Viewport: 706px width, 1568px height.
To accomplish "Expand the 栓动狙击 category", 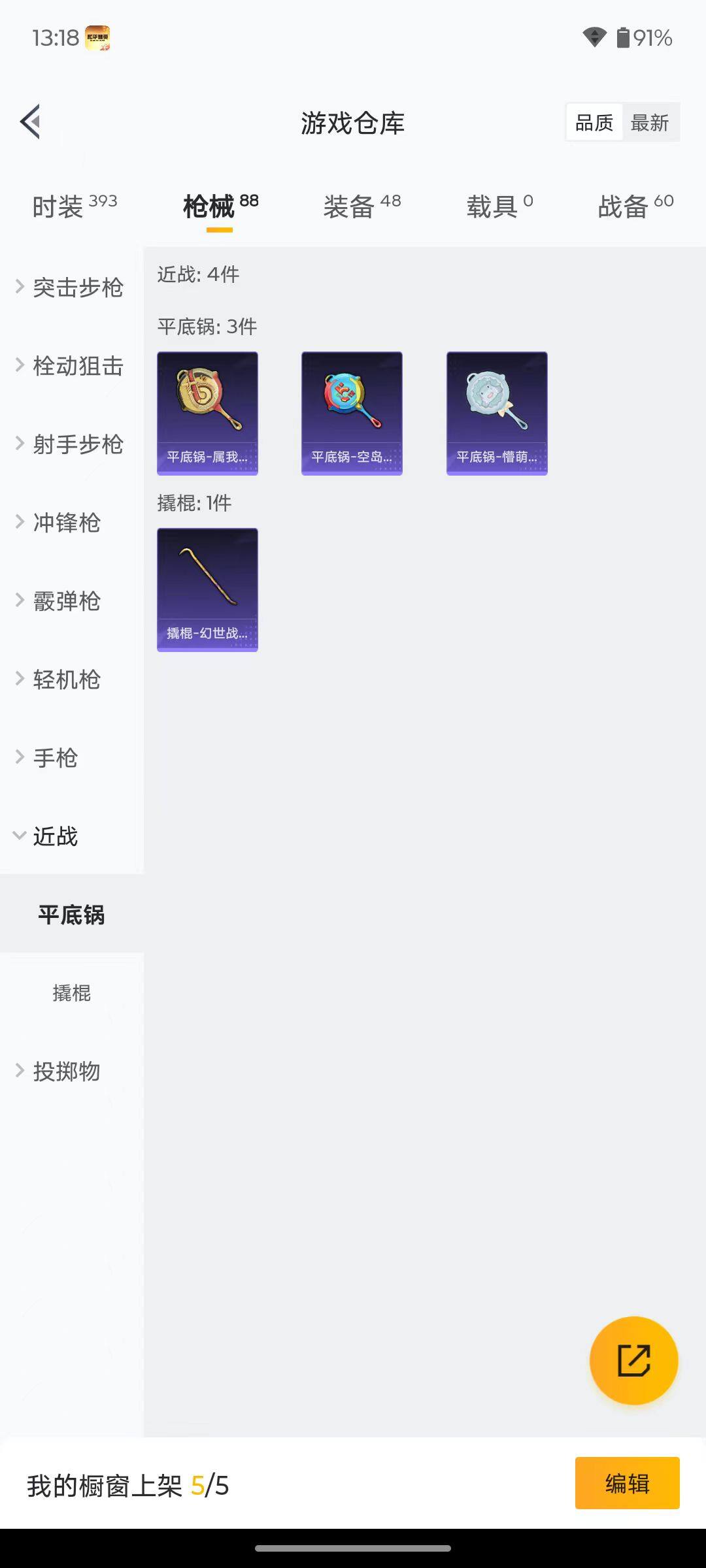I will click(x=71, y=365).
